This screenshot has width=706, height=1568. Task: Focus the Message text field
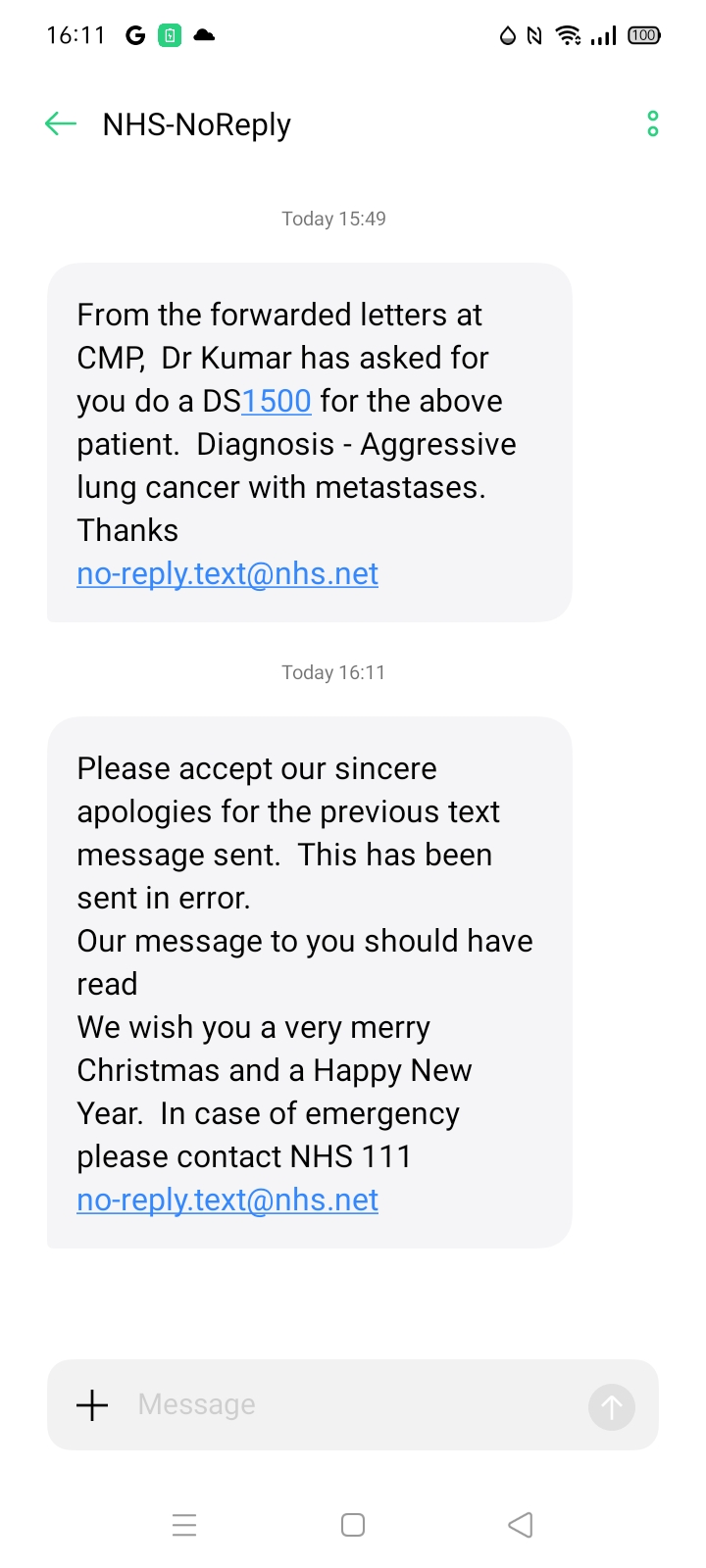point(353,1405)
